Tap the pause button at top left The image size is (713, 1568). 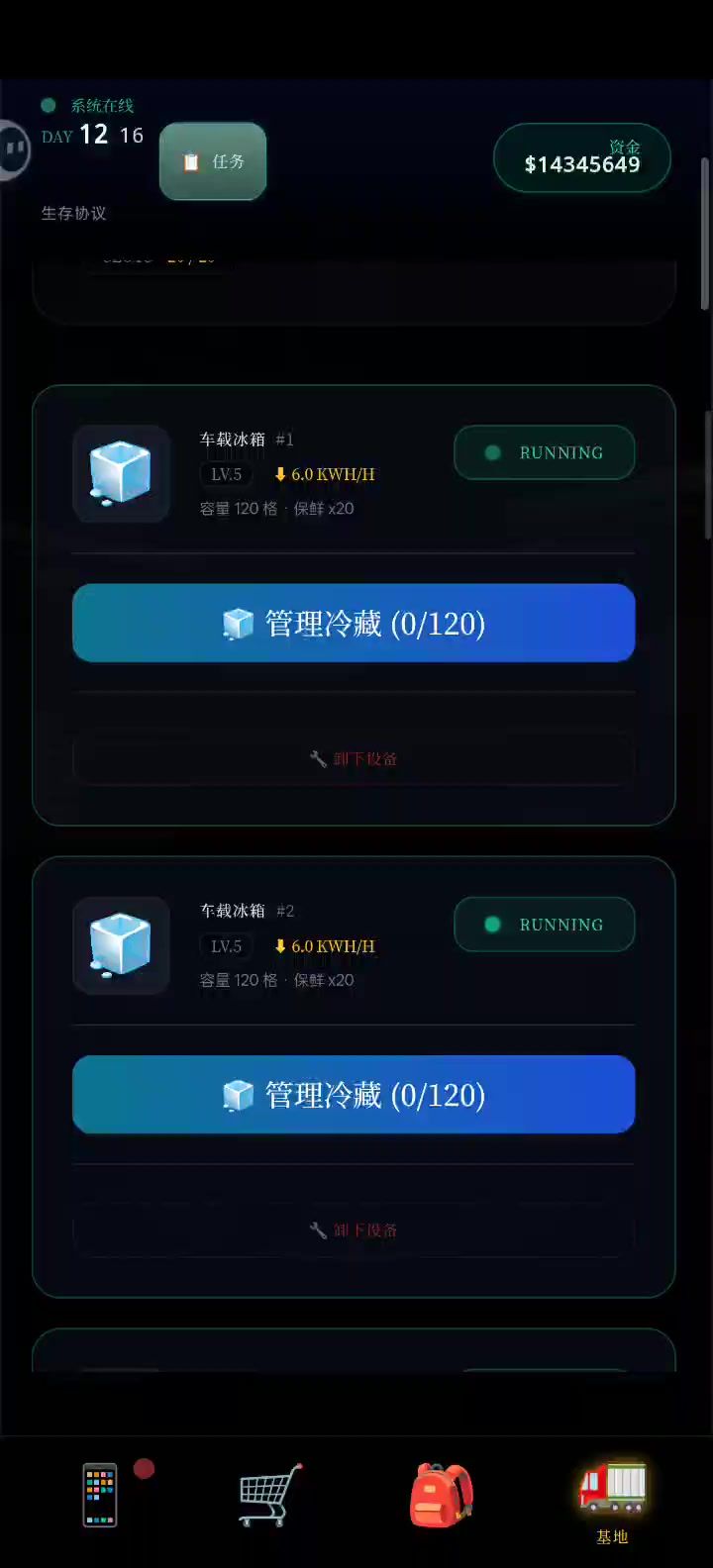pos(14,149)
